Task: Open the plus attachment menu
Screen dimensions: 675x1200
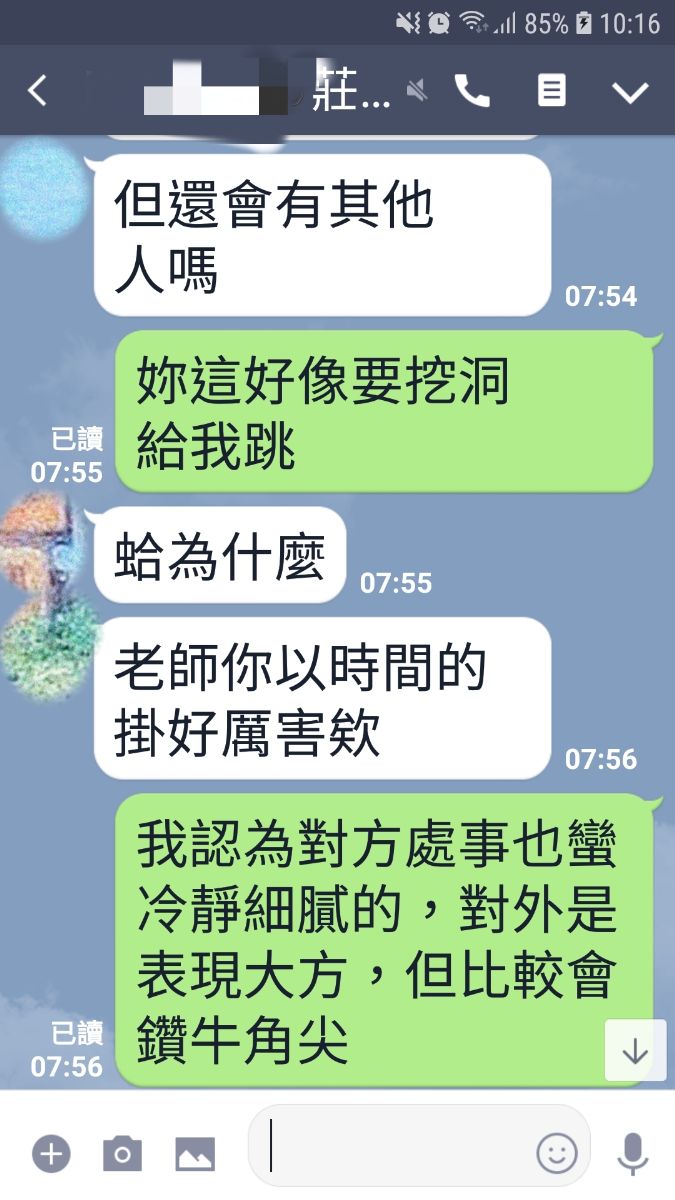Action: [51, 1154]
